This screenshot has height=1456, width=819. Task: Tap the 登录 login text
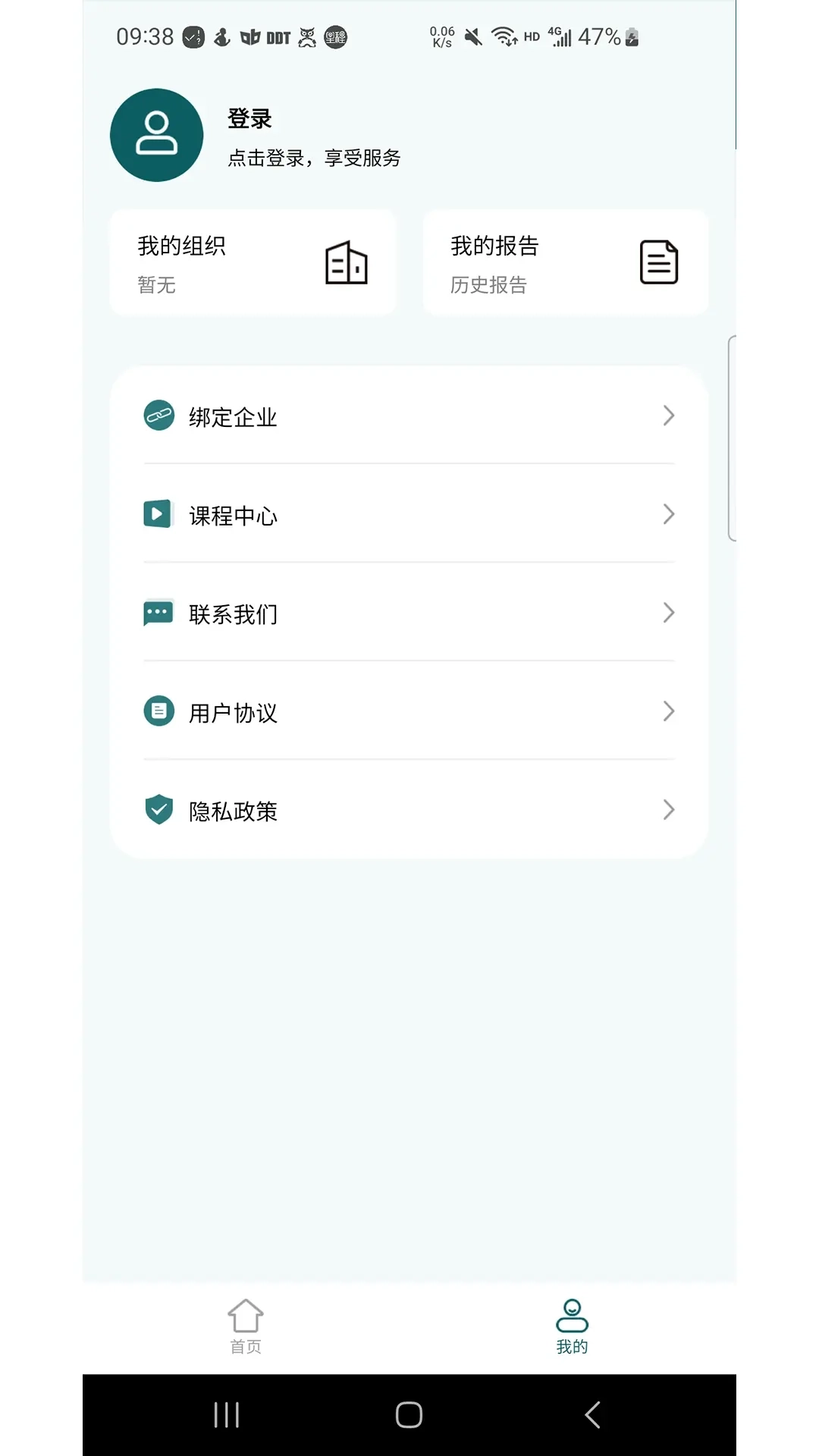tap(250, 118)
